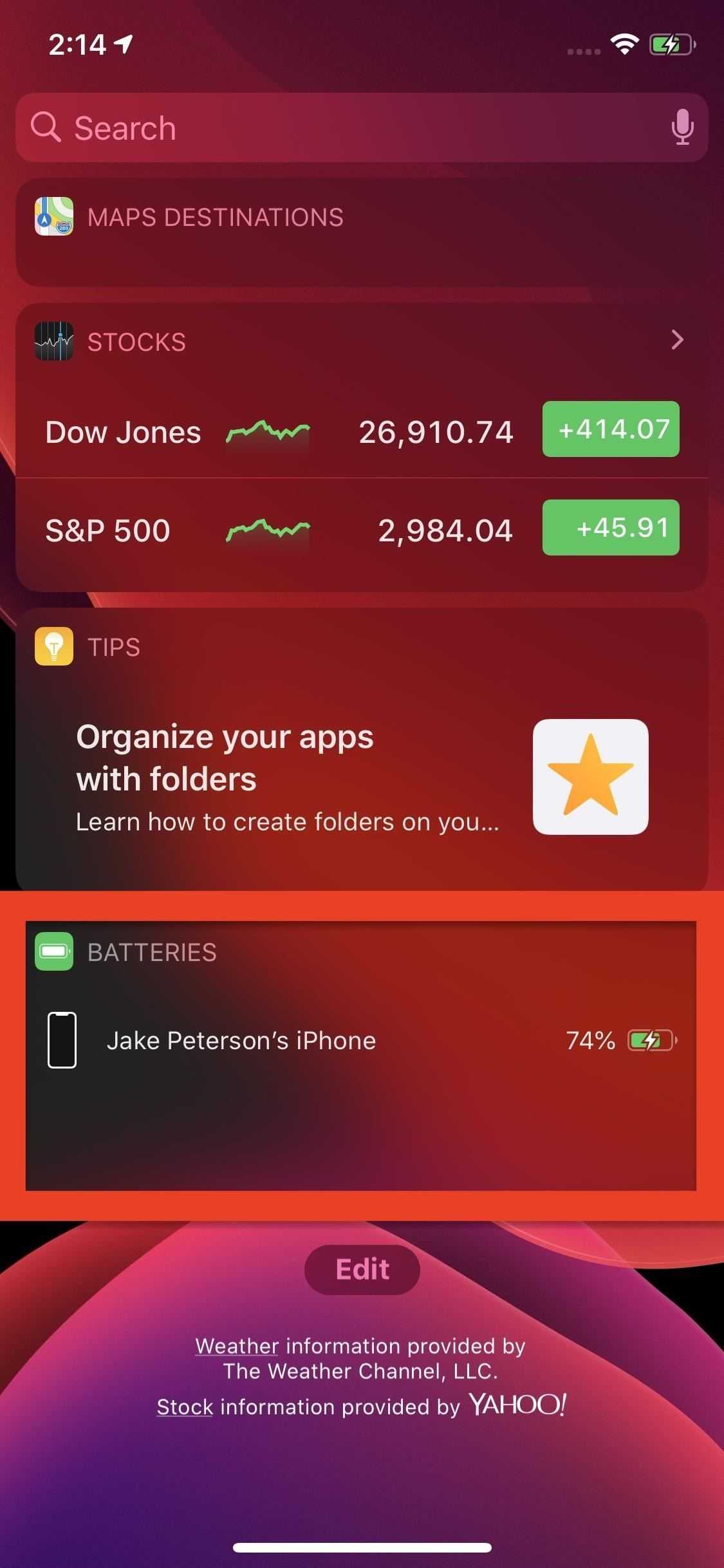This screenshot has height=1568, width=724.
Task: Activate the microphone for voice search
Action: coord(682,127)
